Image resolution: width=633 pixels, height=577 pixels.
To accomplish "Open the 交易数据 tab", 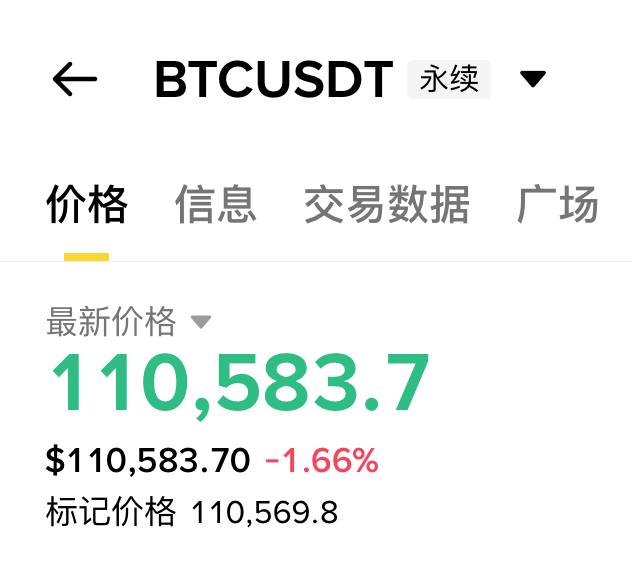I will click(x=387, y=205).
